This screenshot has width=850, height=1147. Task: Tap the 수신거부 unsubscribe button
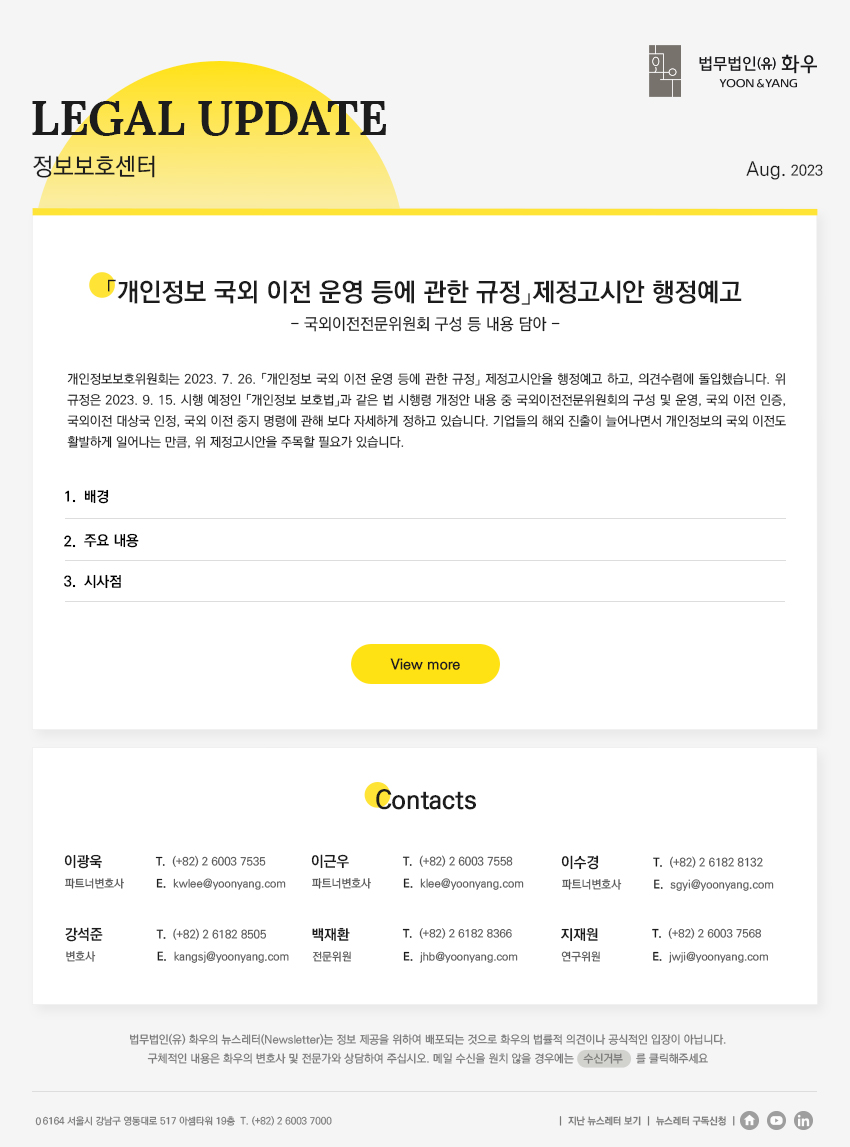coord(603,1059)
